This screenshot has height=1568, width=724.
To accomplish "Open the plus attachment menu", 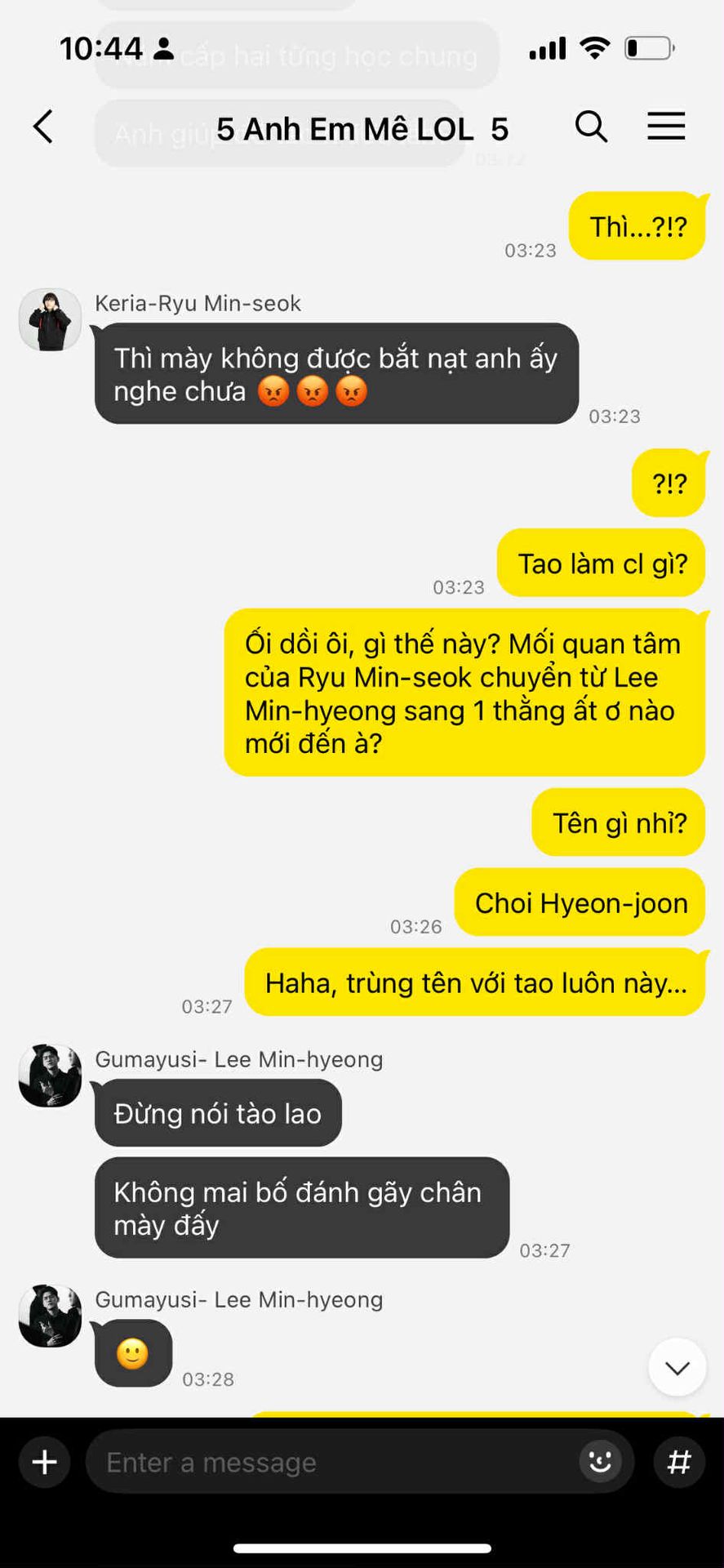I will (44, 1462).
